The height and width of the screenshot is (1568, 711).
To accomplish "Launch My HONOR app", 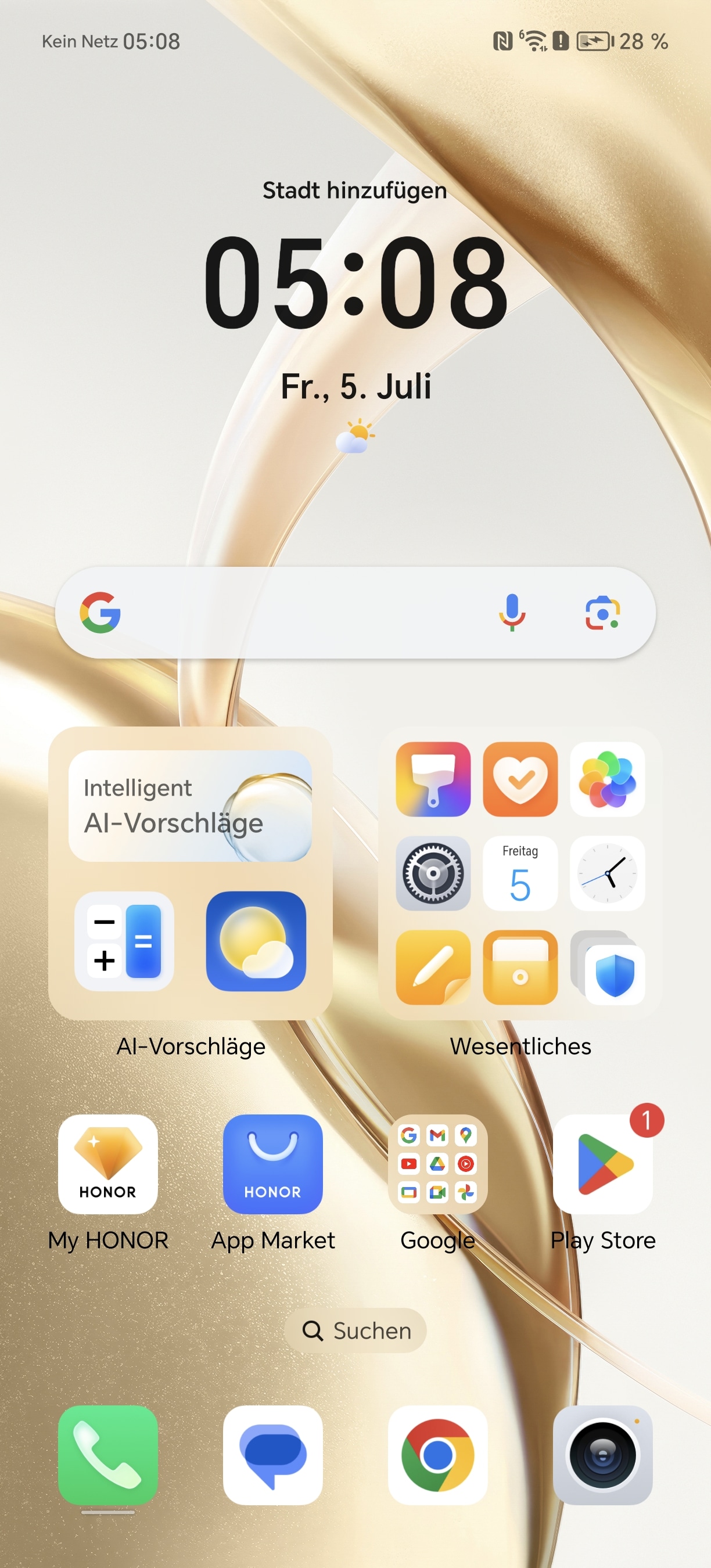I will [107, 1164].
